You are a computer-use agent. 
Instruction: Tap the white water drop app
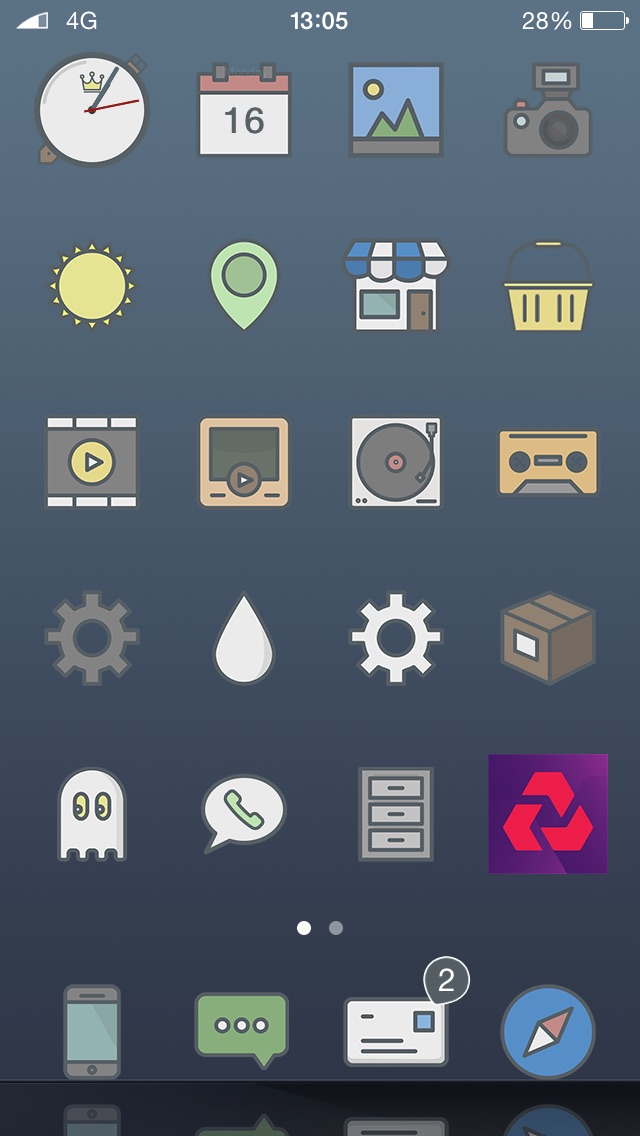click(244, 638)
